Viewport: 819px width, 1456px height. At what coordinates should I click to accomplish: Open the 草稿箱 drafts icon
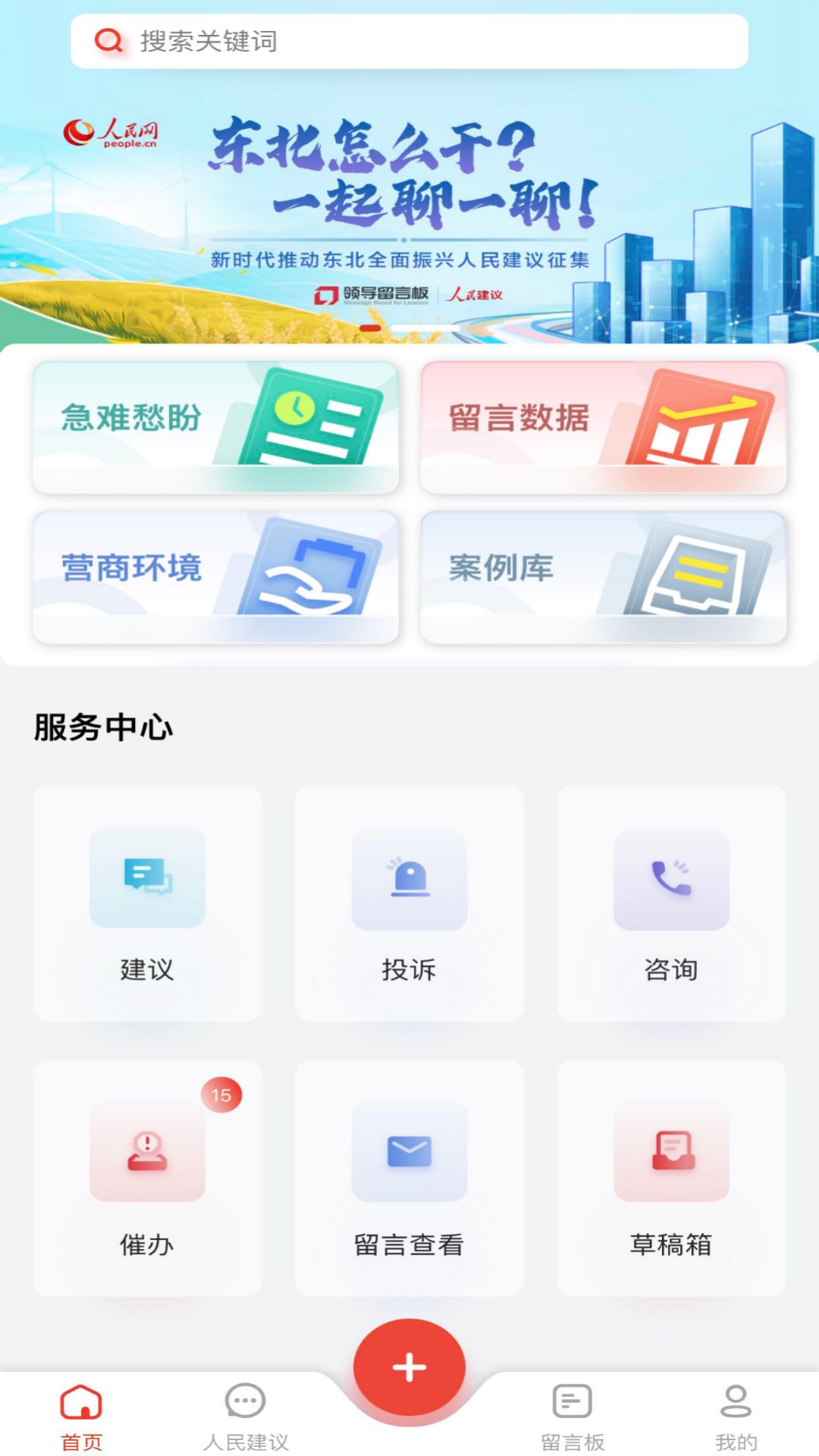coord(670,1153)
